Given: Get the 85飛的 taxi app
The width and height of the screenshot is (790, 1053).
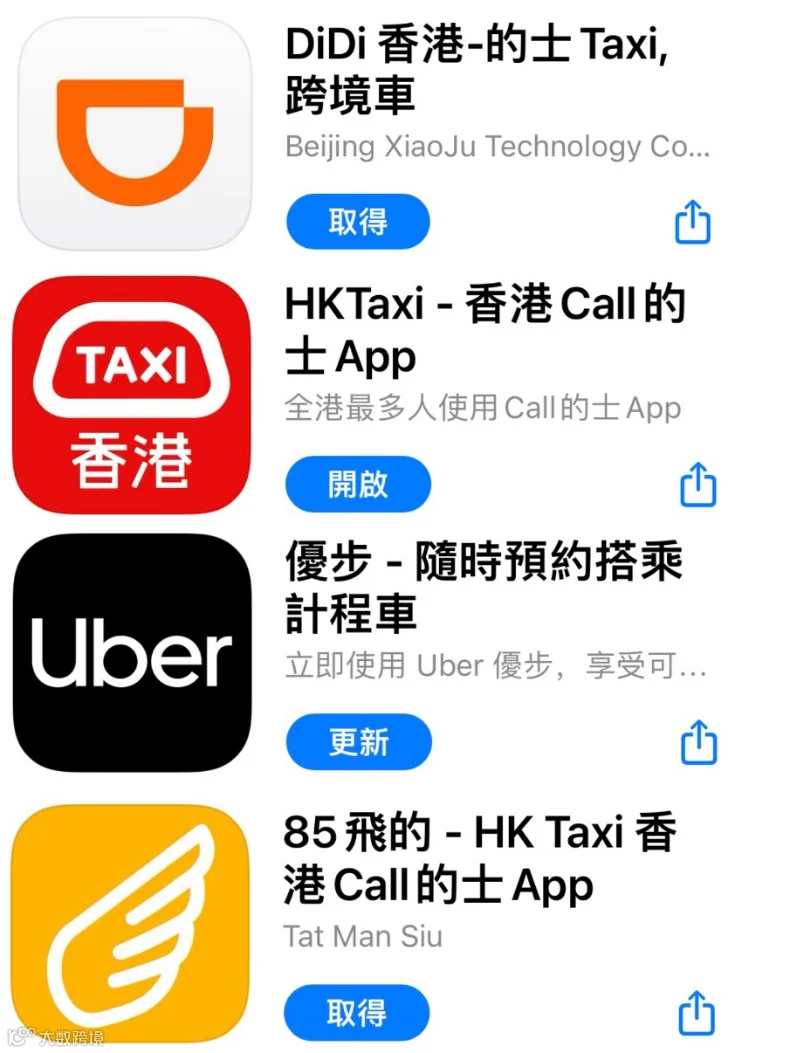Looking at the screenshot, I should click(357, 1012).
